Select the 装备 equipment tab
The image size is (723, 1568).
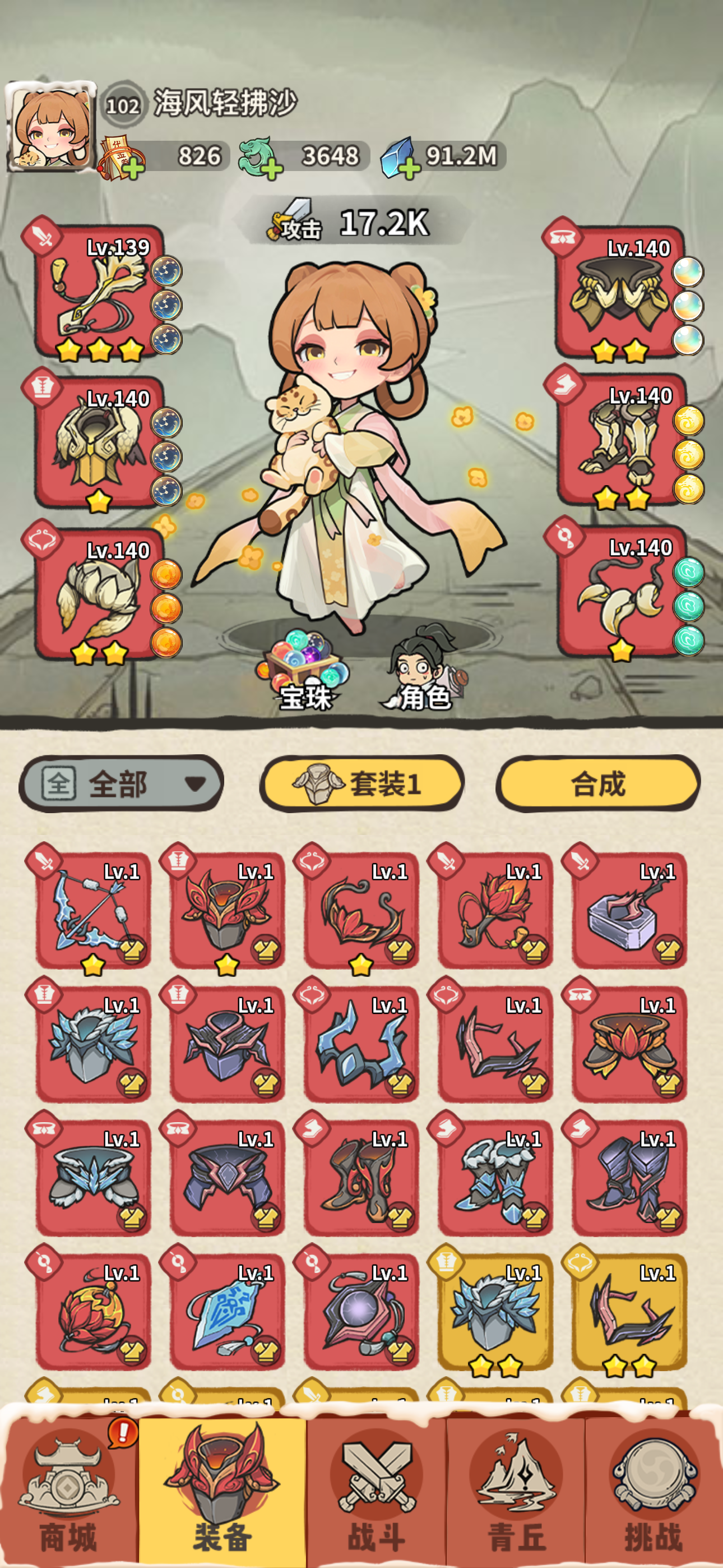pos(222,1488)
